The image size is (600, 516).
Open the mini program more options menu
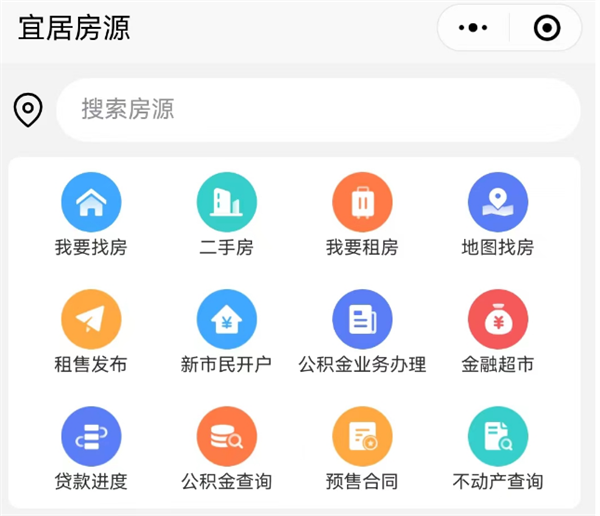tap(472, 27)
